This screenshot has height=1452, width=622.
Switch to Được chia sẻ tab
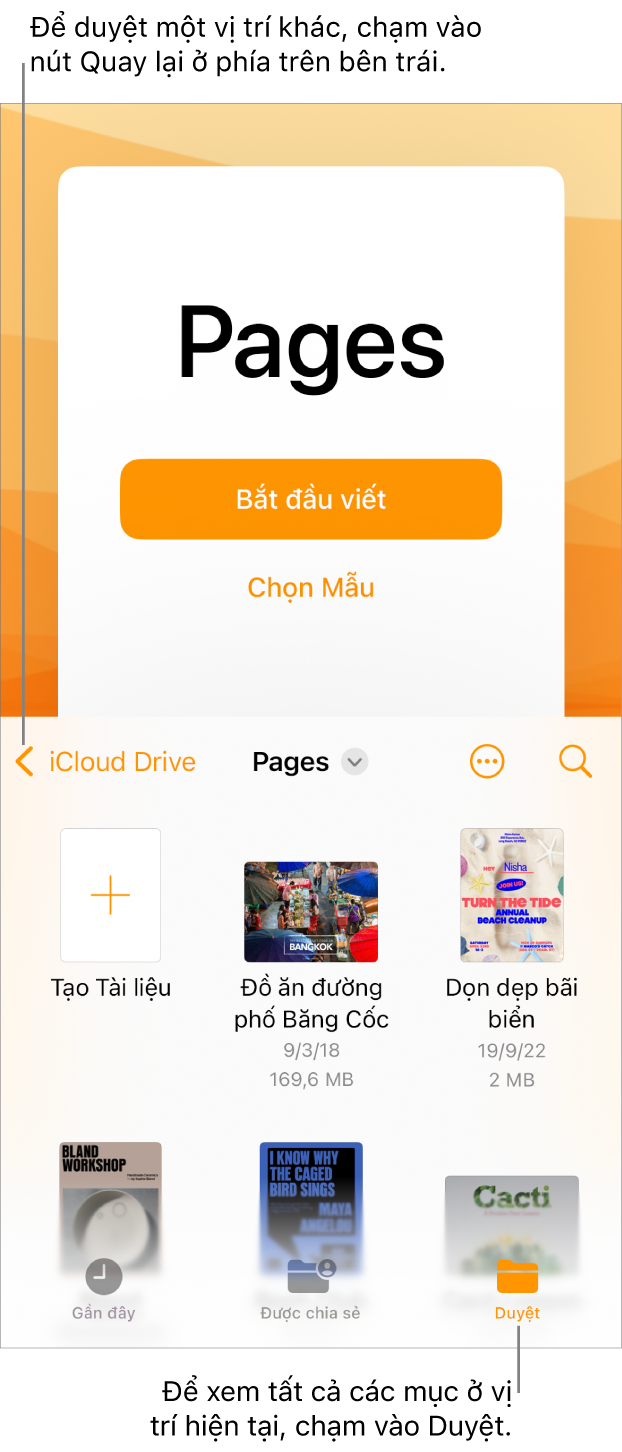[310, 1289]
